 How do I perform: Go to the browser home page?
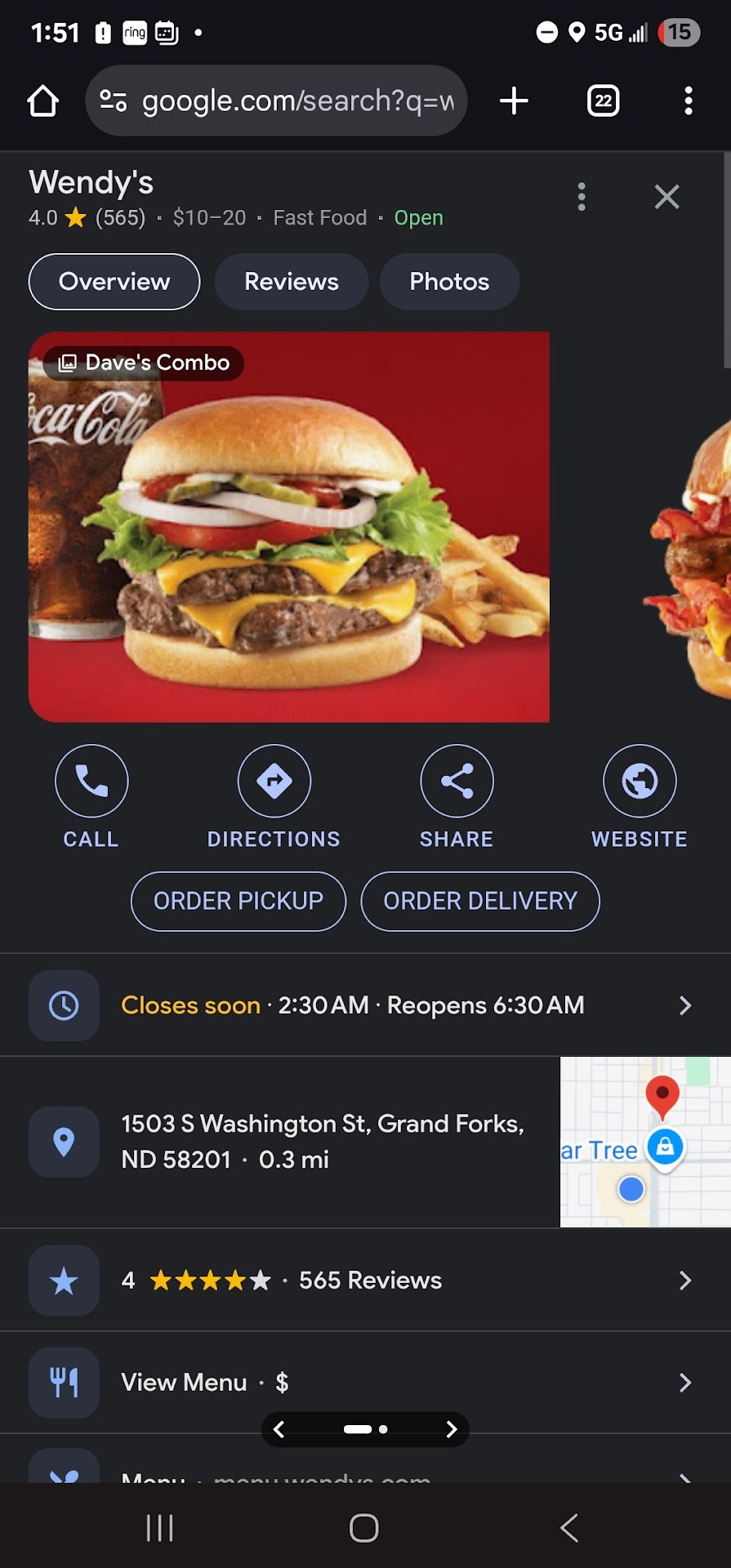point(42,101)
